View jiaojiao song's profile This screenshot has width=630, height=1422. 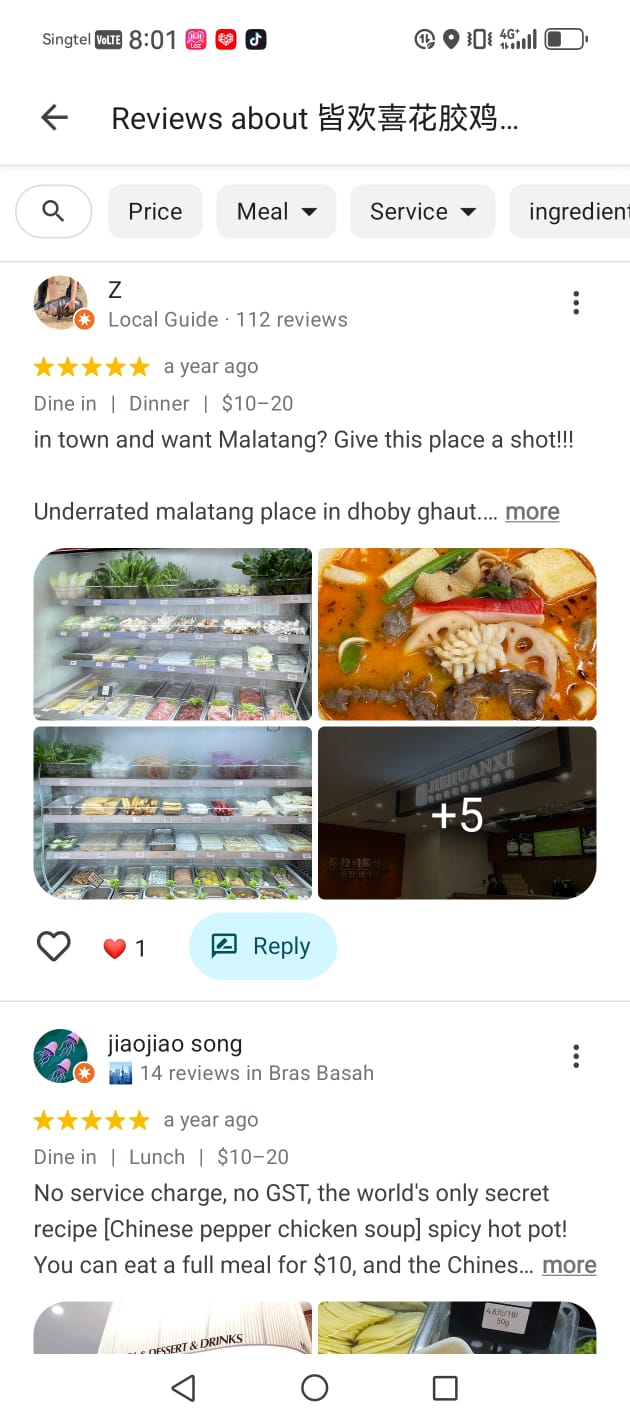pos(62,1056)
